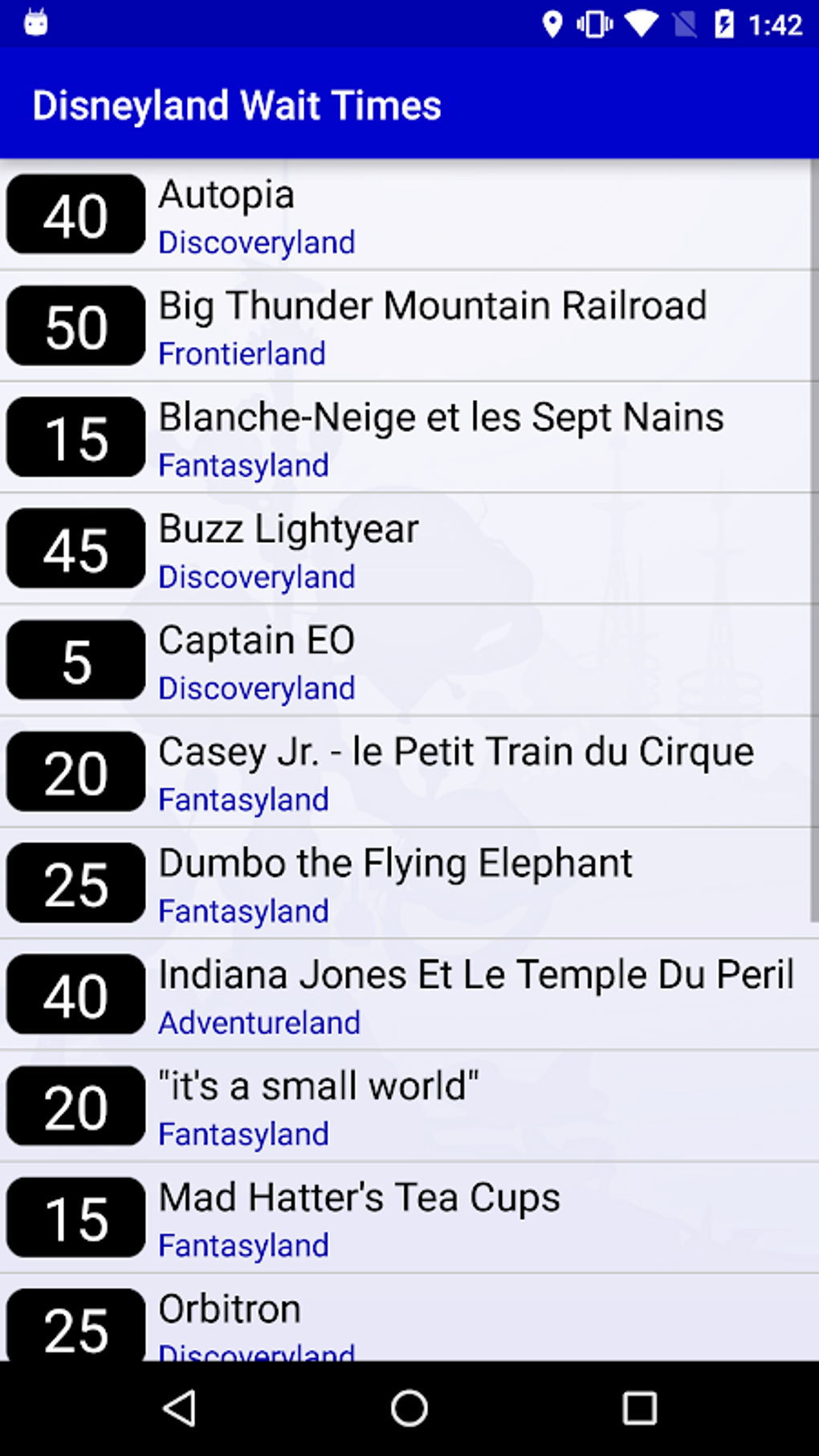Tap the battery charging icon in status bar
This screenshot has height=1456, width=819.
(x=722, y=23)
